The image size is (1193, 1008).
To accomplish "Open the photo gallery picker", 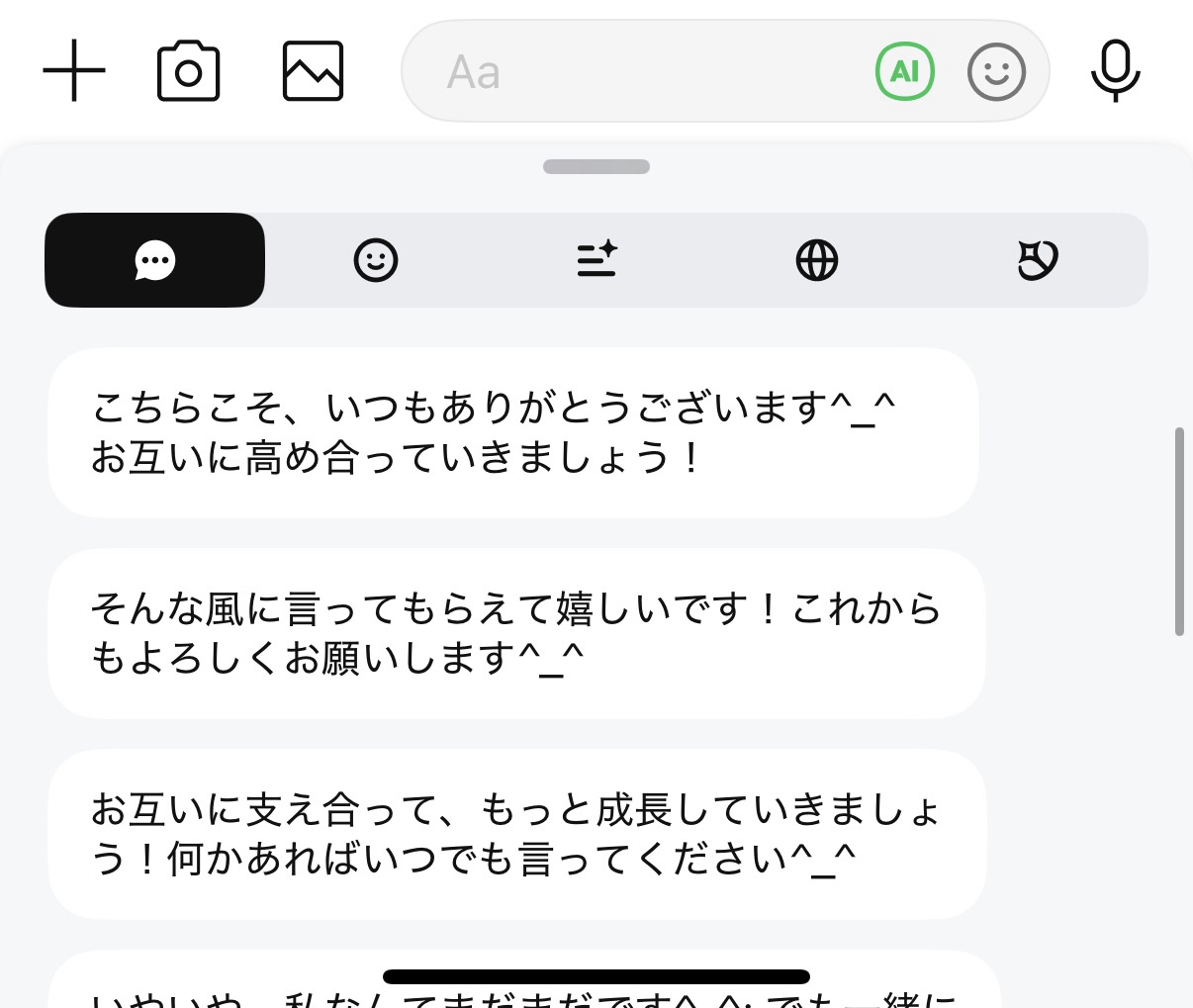I will [313, 71].
